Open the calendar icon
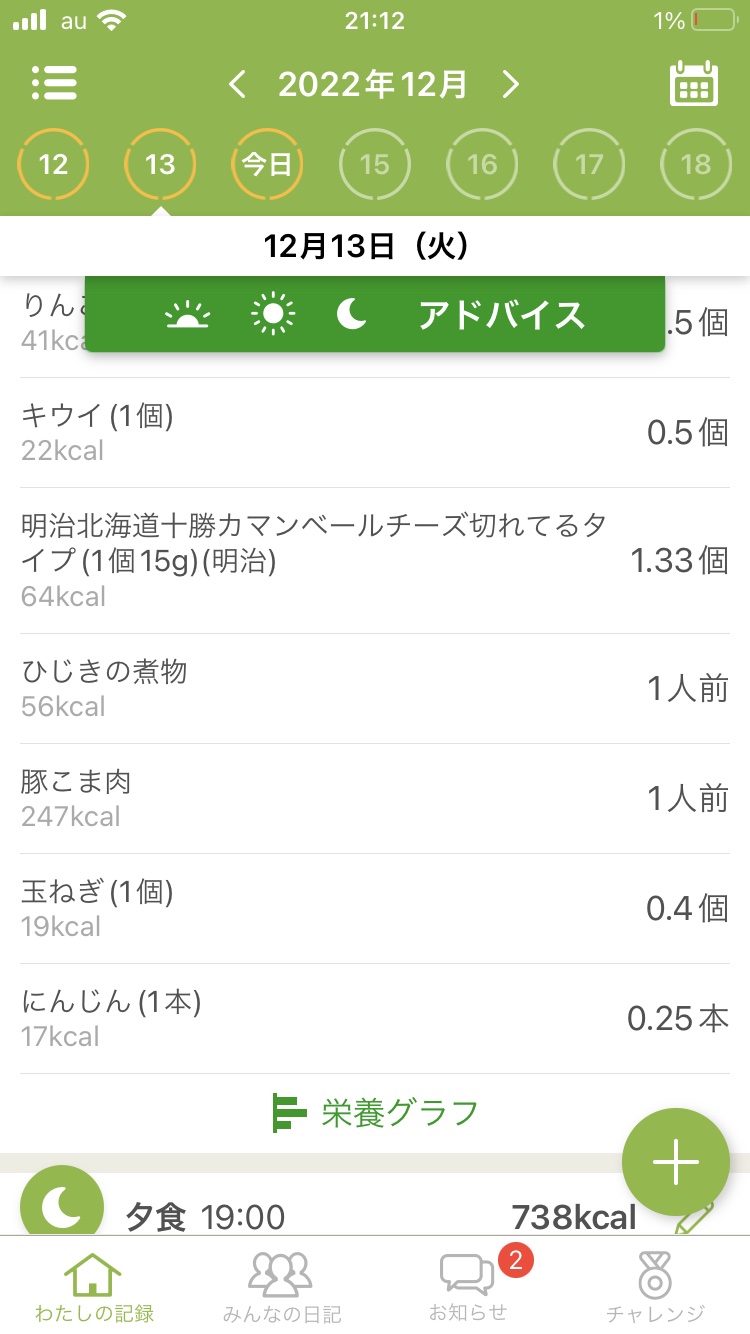Viewport: 750px width, 1334px height. 694,84
